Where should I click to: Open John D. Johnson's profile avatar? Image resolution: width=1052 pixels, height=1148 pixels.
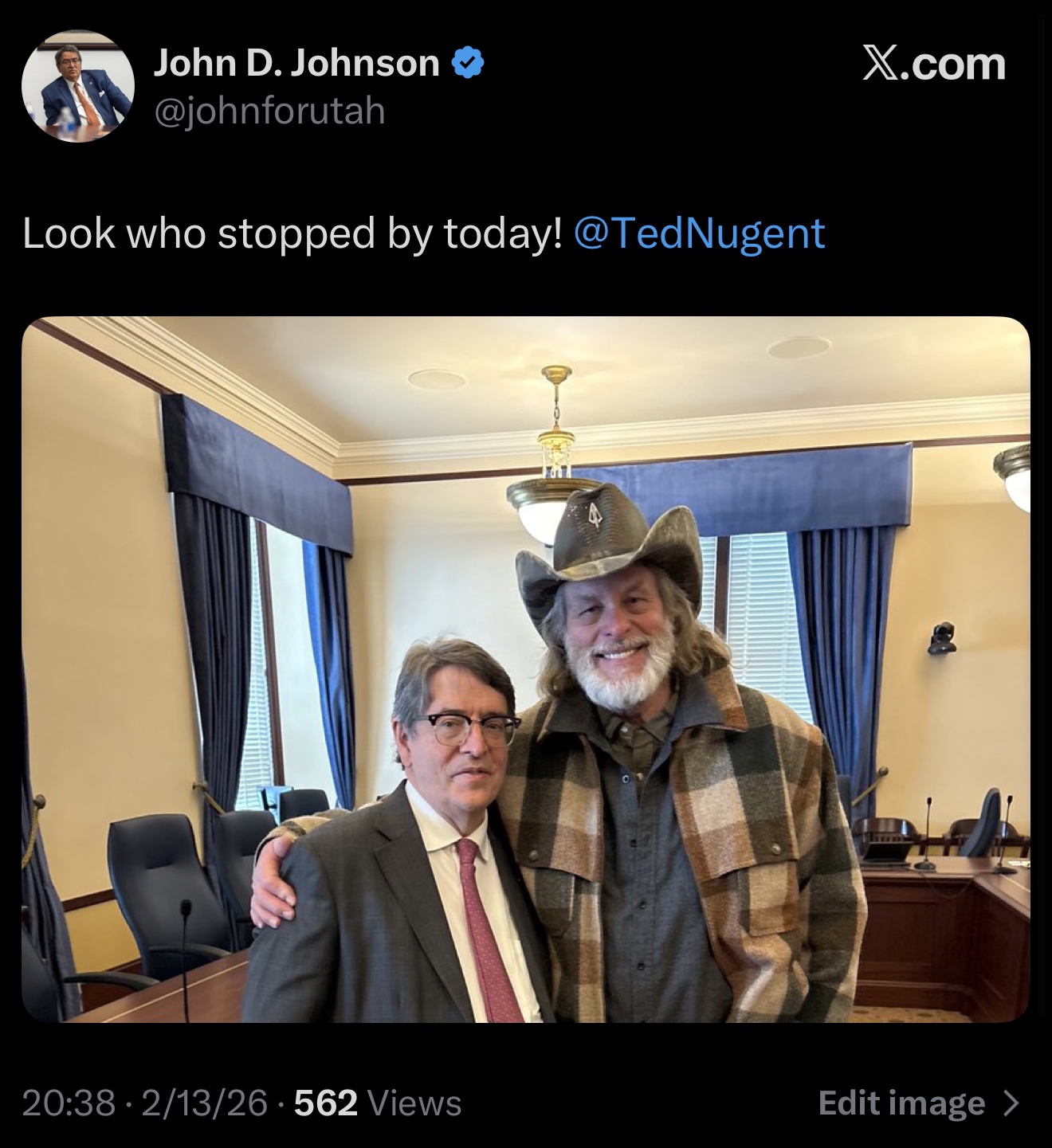tap(77, 86)
